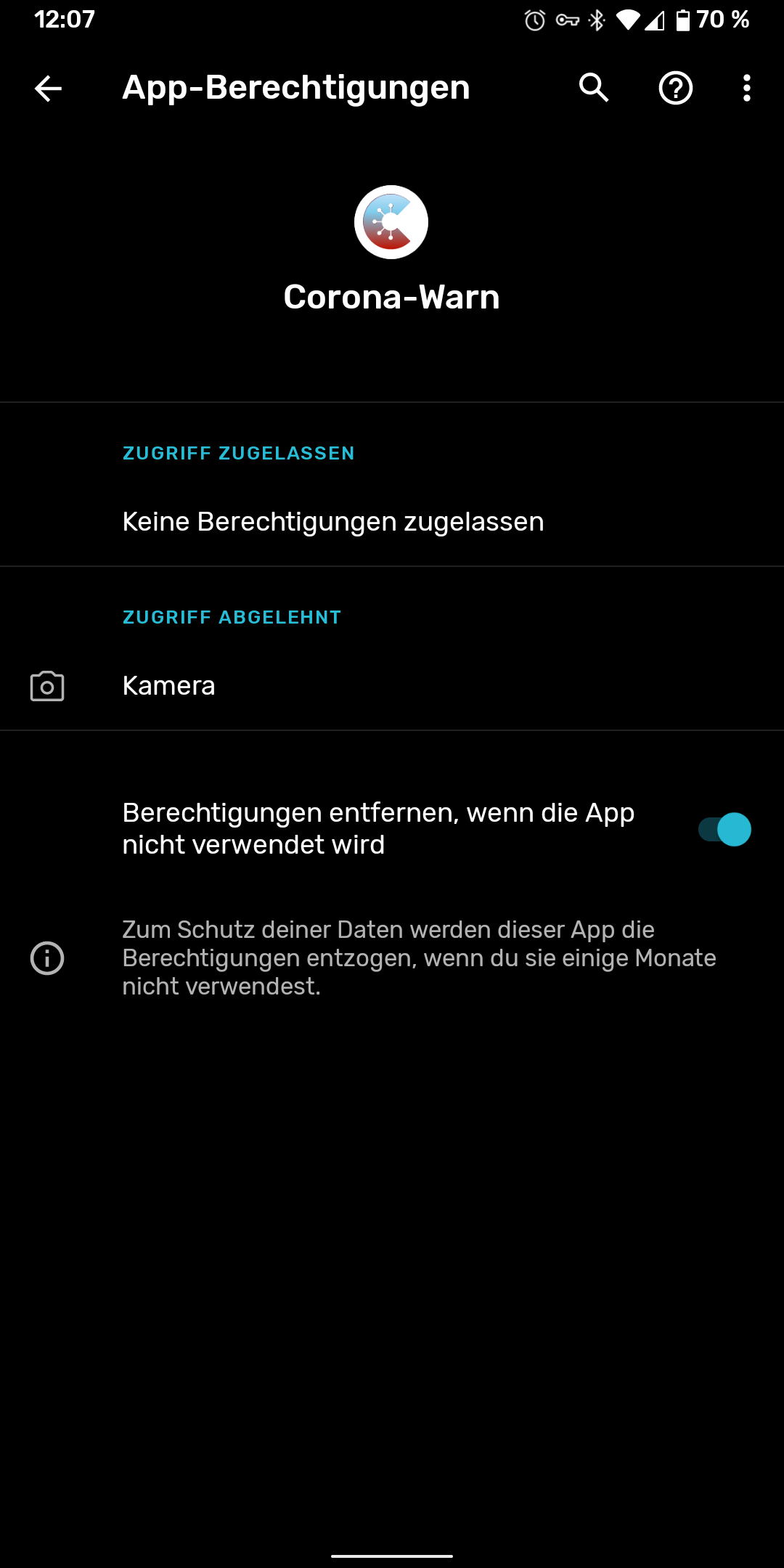Open the search icon in the top bar

[x=593, y=89]
